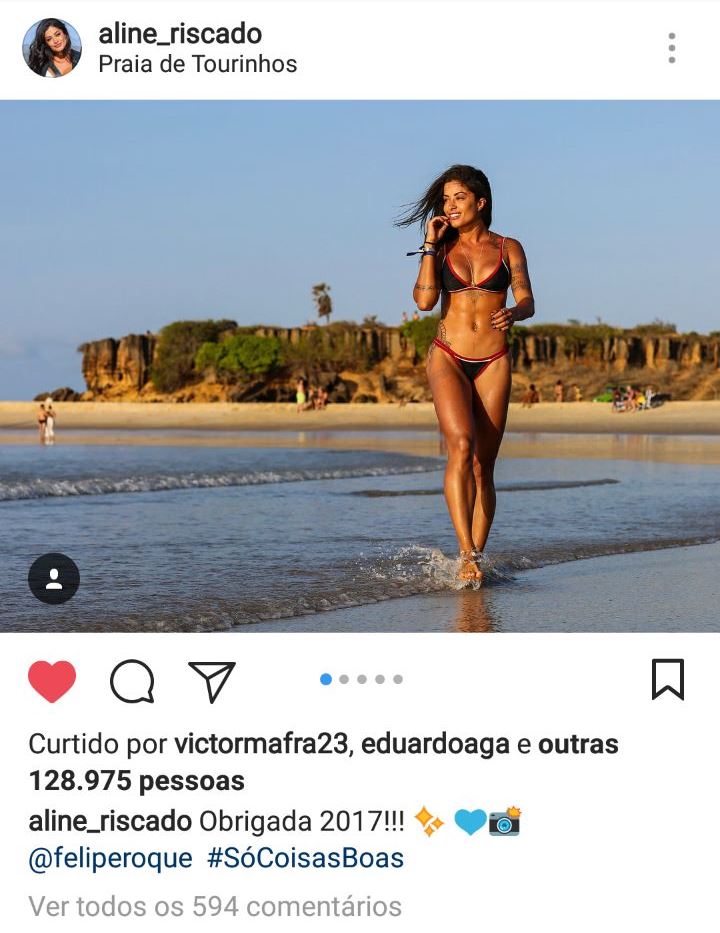The image size is (720, 933).
Task: Unlike the post with the red heart
Action: (x=52, y=682)
